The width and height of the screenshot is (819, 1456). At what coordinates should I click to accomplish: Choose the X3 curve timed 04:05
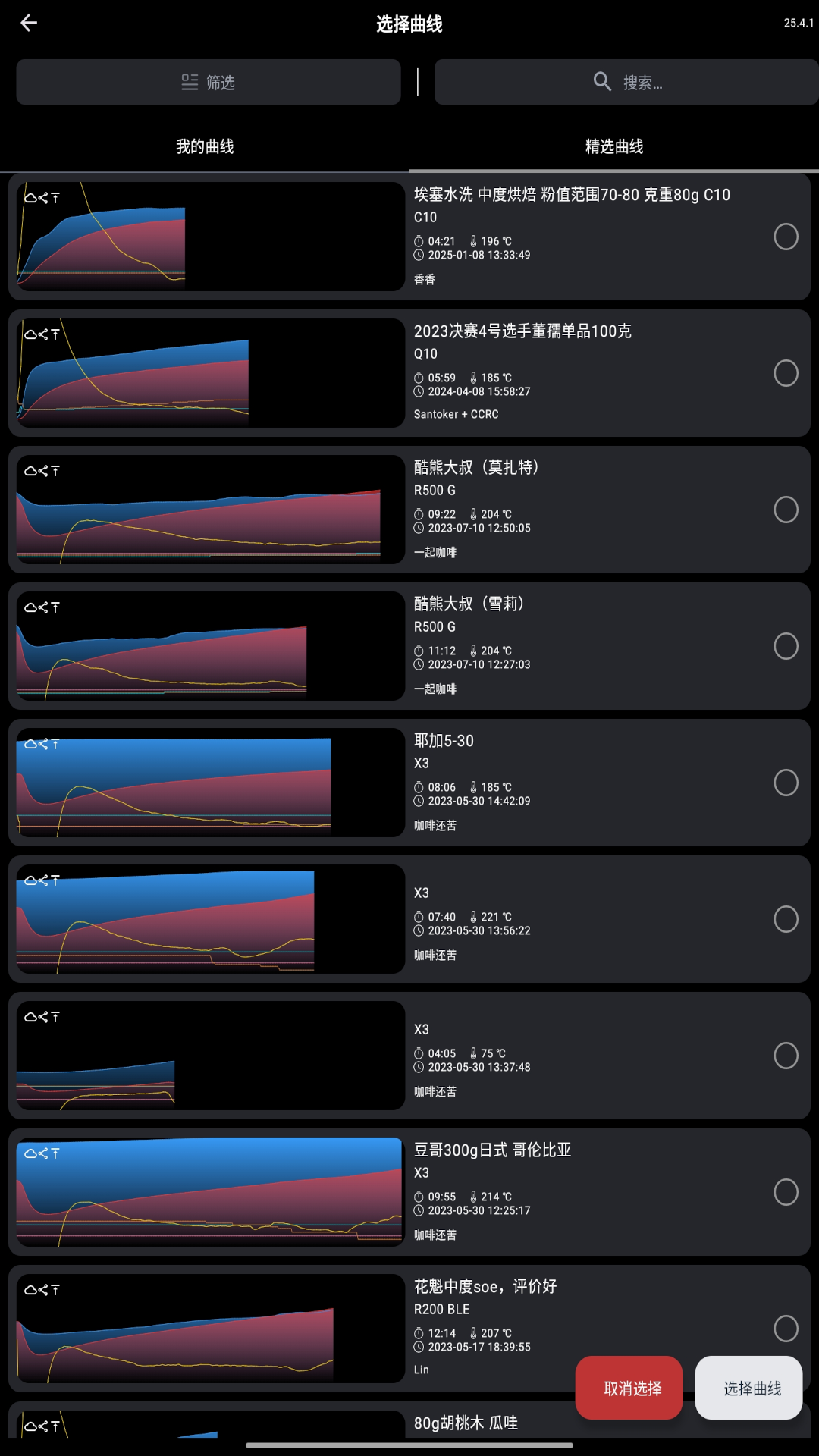click(x=786, y=1056)
